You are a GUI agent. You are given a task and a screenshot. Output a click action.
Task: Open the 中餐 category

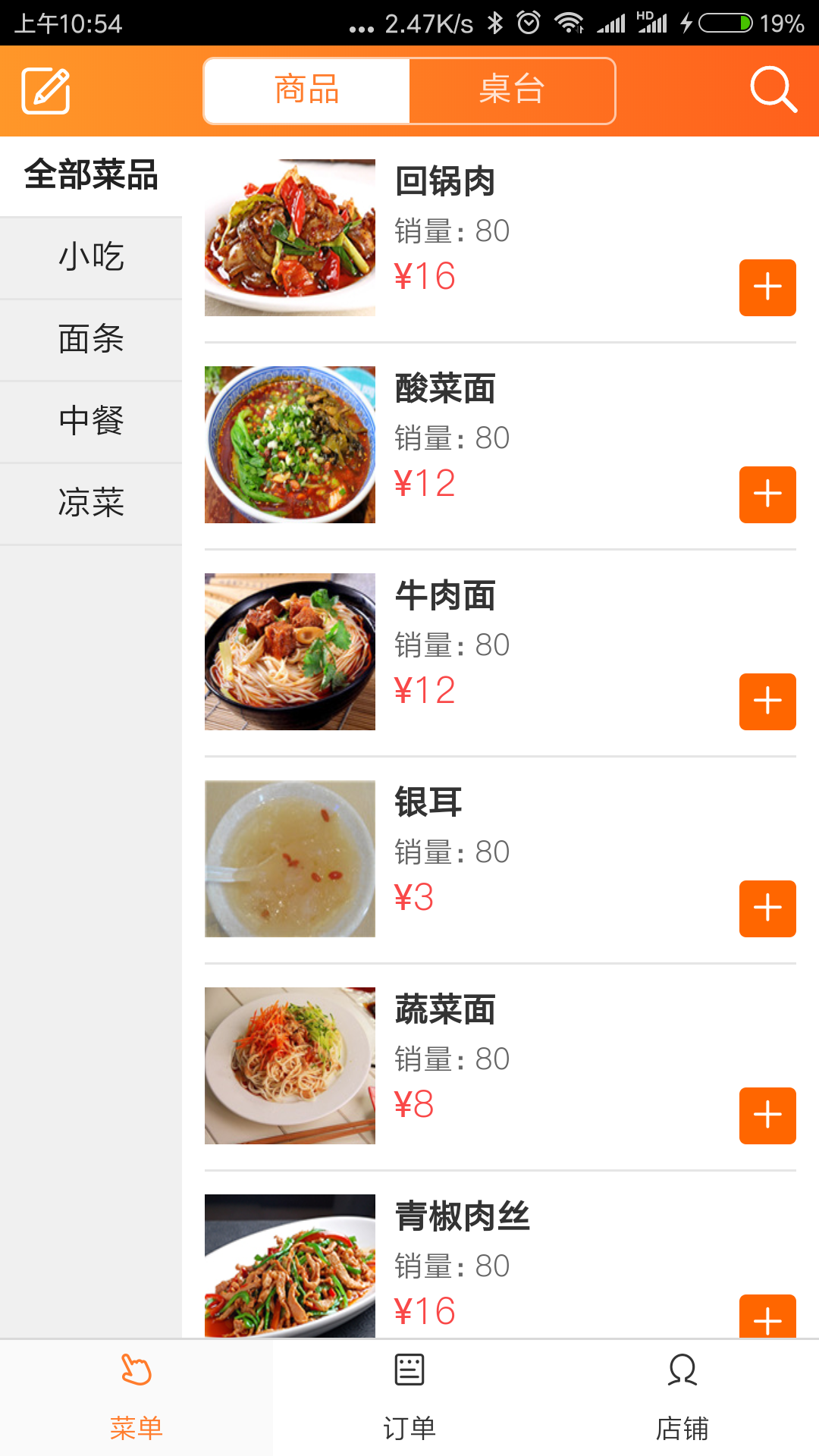(91, 421)
